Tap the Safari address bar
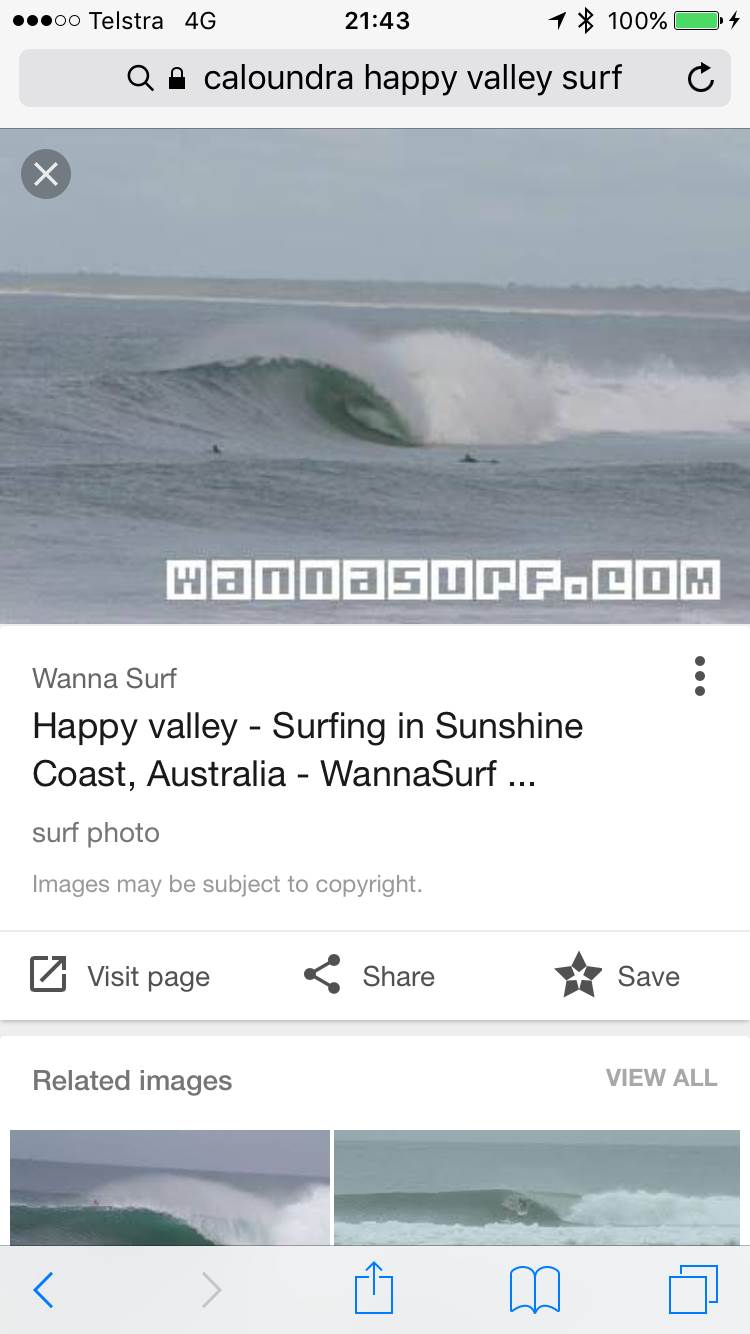750x1334 pixels. [x=375, y=78]
